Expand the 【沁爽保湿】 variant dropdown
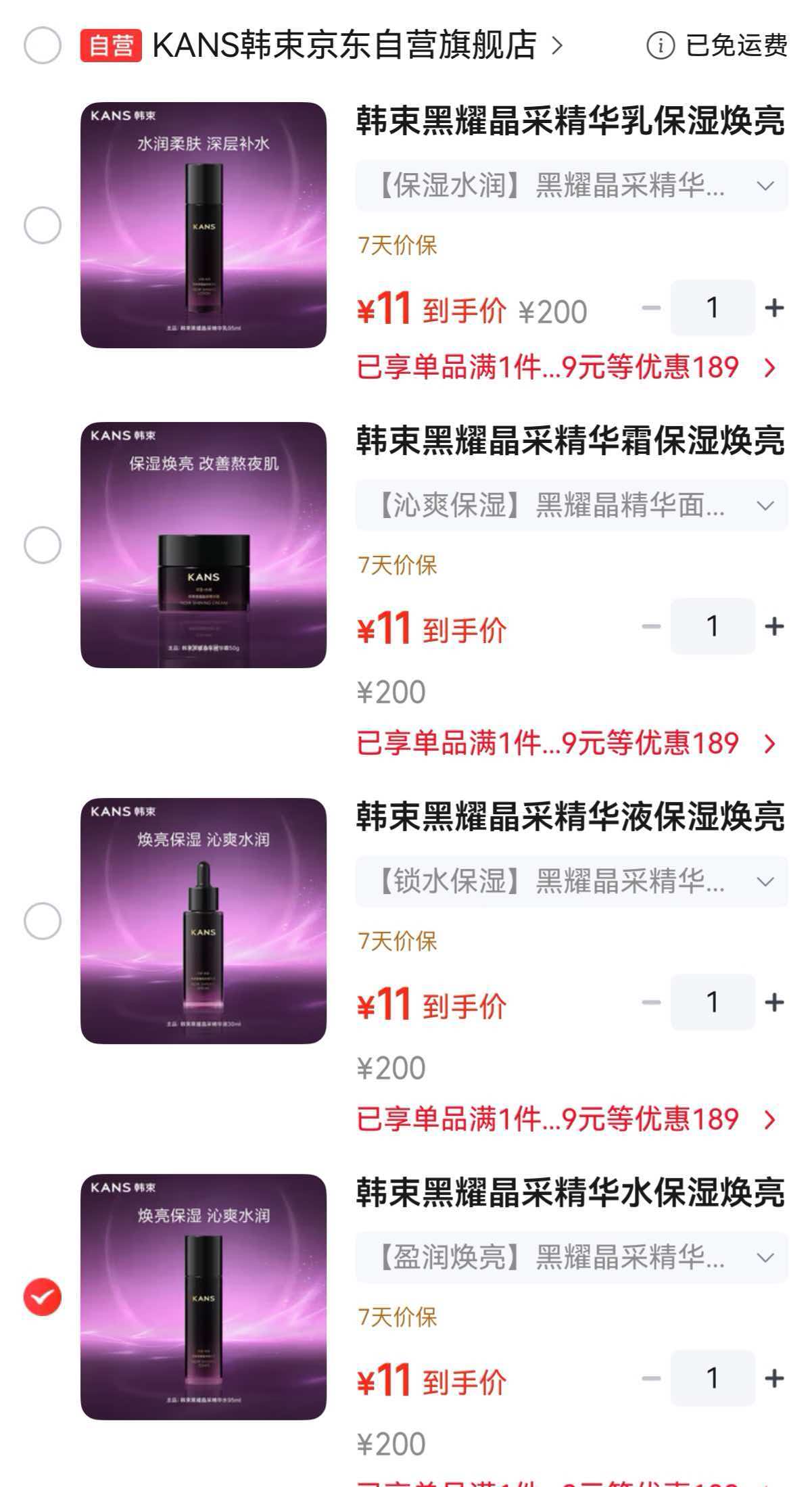 coord(572,505)
